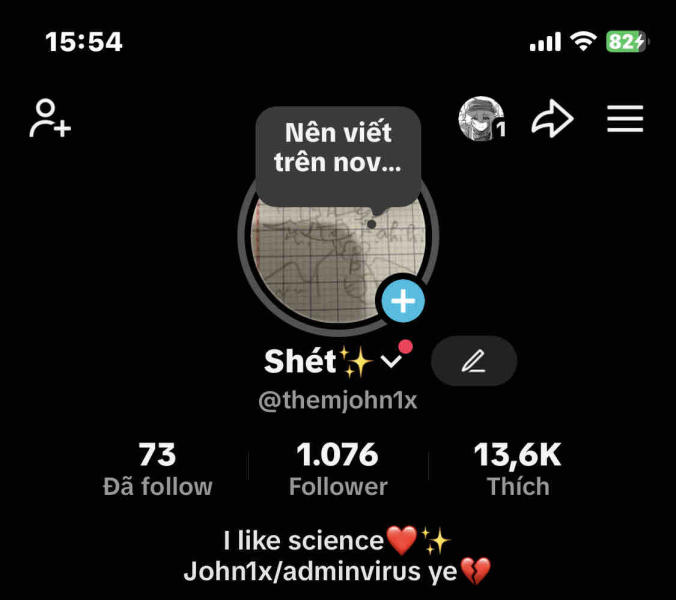676x600 pixels.
Task: Open the profile views avatar icon
Action: 480,119
